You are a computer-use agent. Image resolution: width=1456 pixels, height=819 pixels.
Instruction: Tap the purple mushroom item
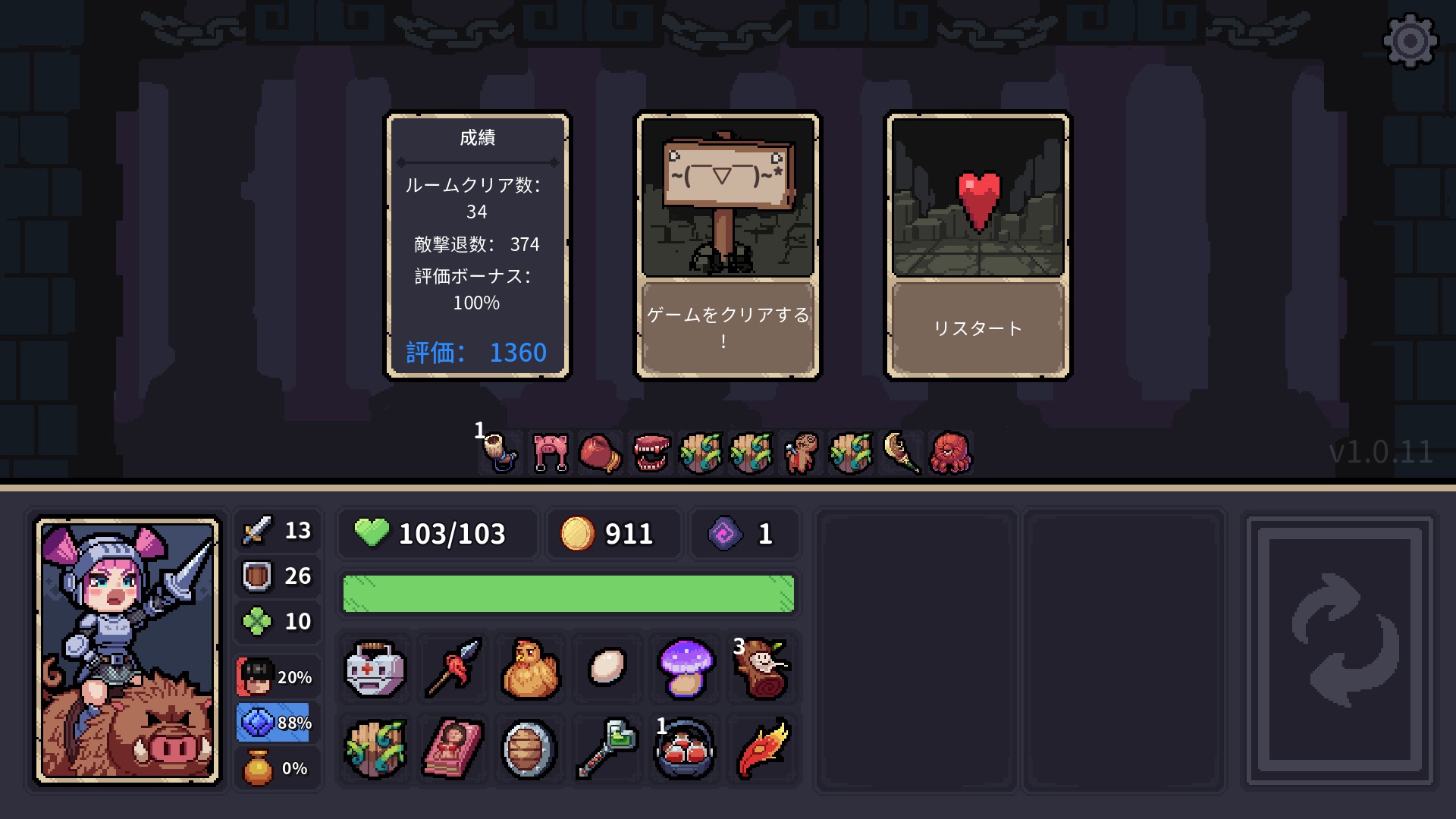point(686,668)
